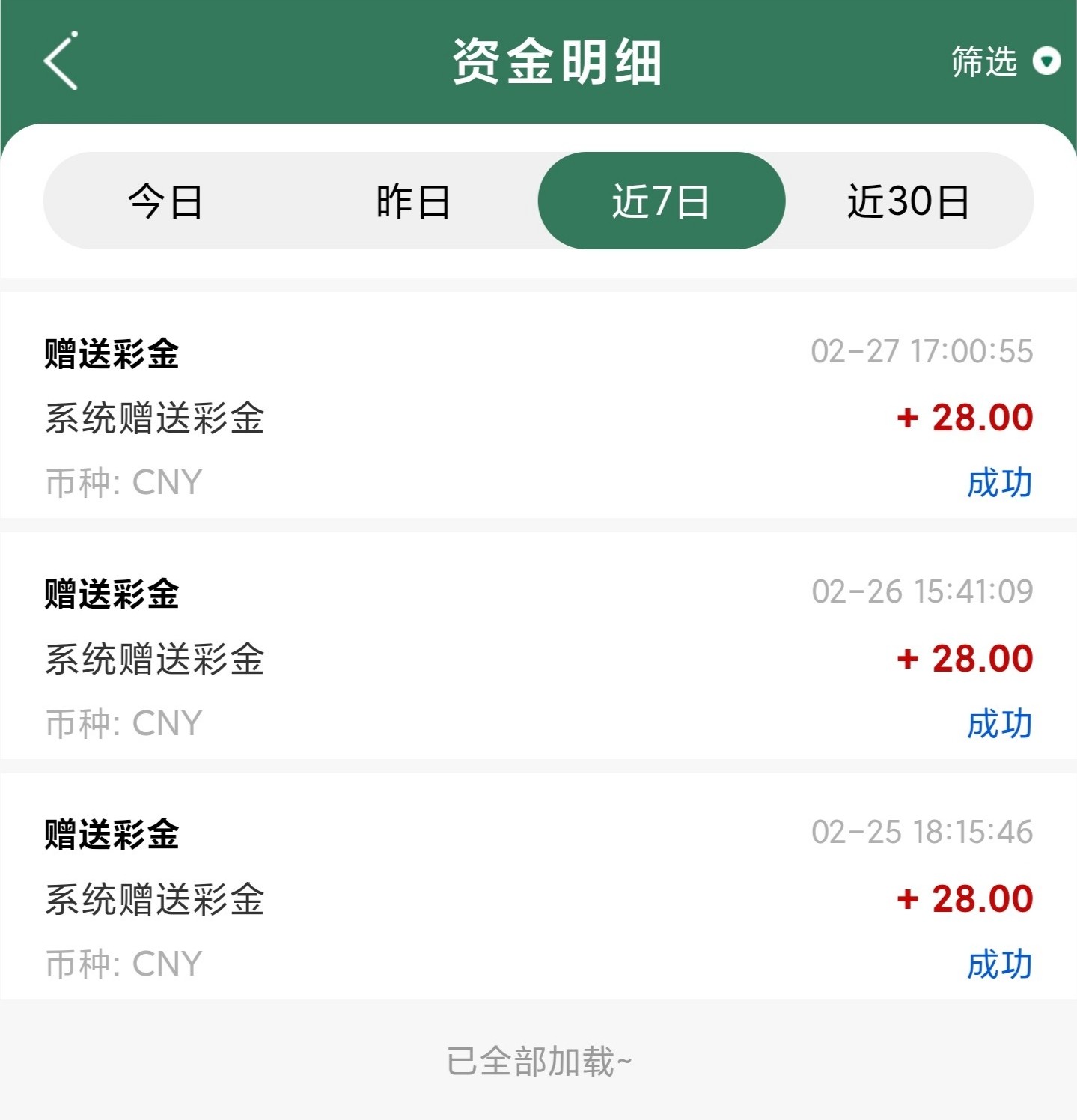The width and height of the screenshot is (1077, 1120).
Task: Select the 近7日 tab
Action: click(661, 201)
